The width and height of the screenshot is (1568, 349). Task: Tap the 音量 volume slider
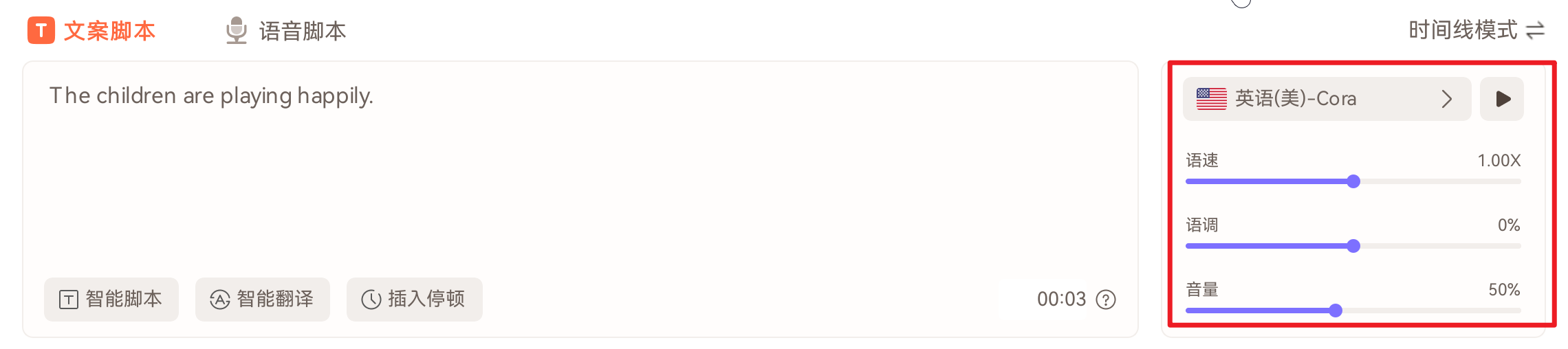(1336, 311)
